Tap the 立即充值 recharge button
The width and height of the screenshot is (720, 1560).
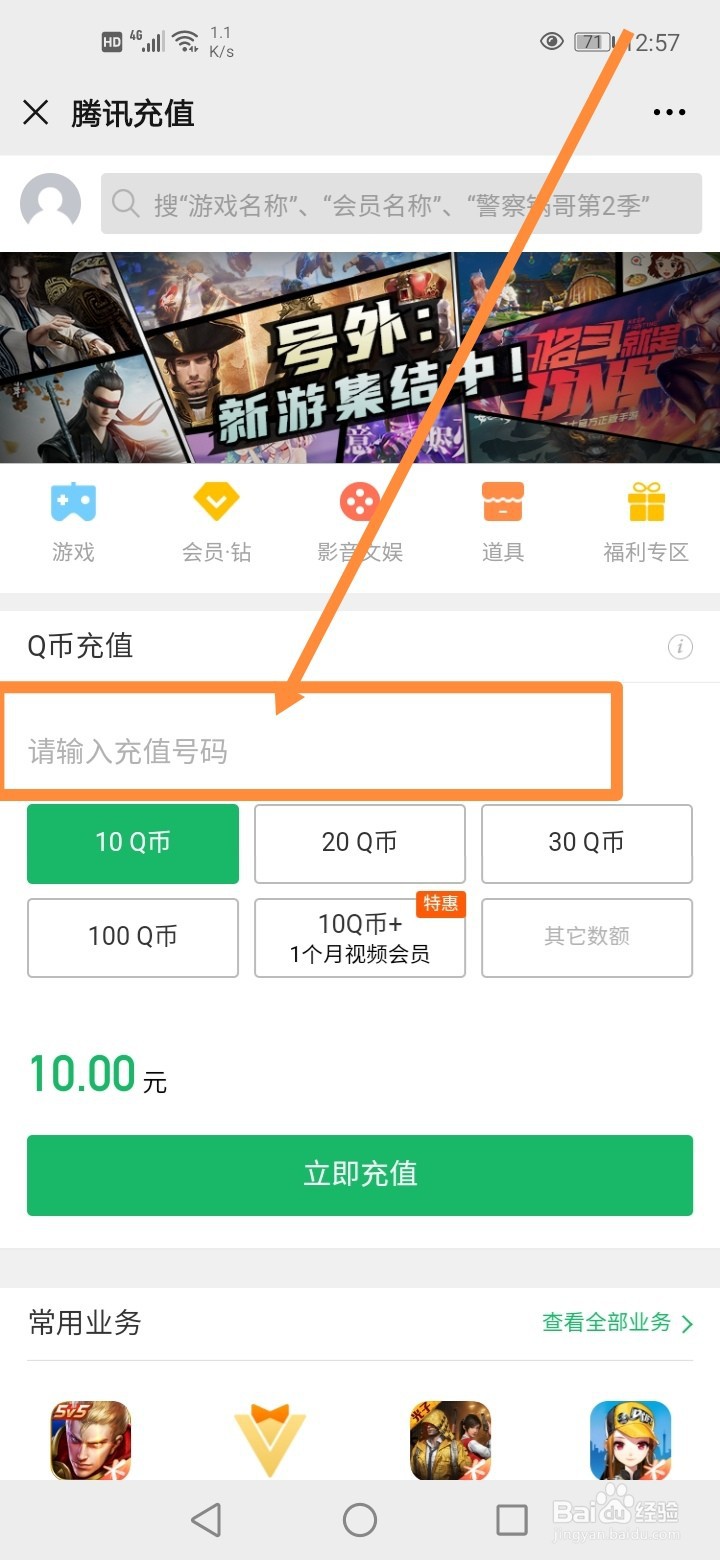359,1175
